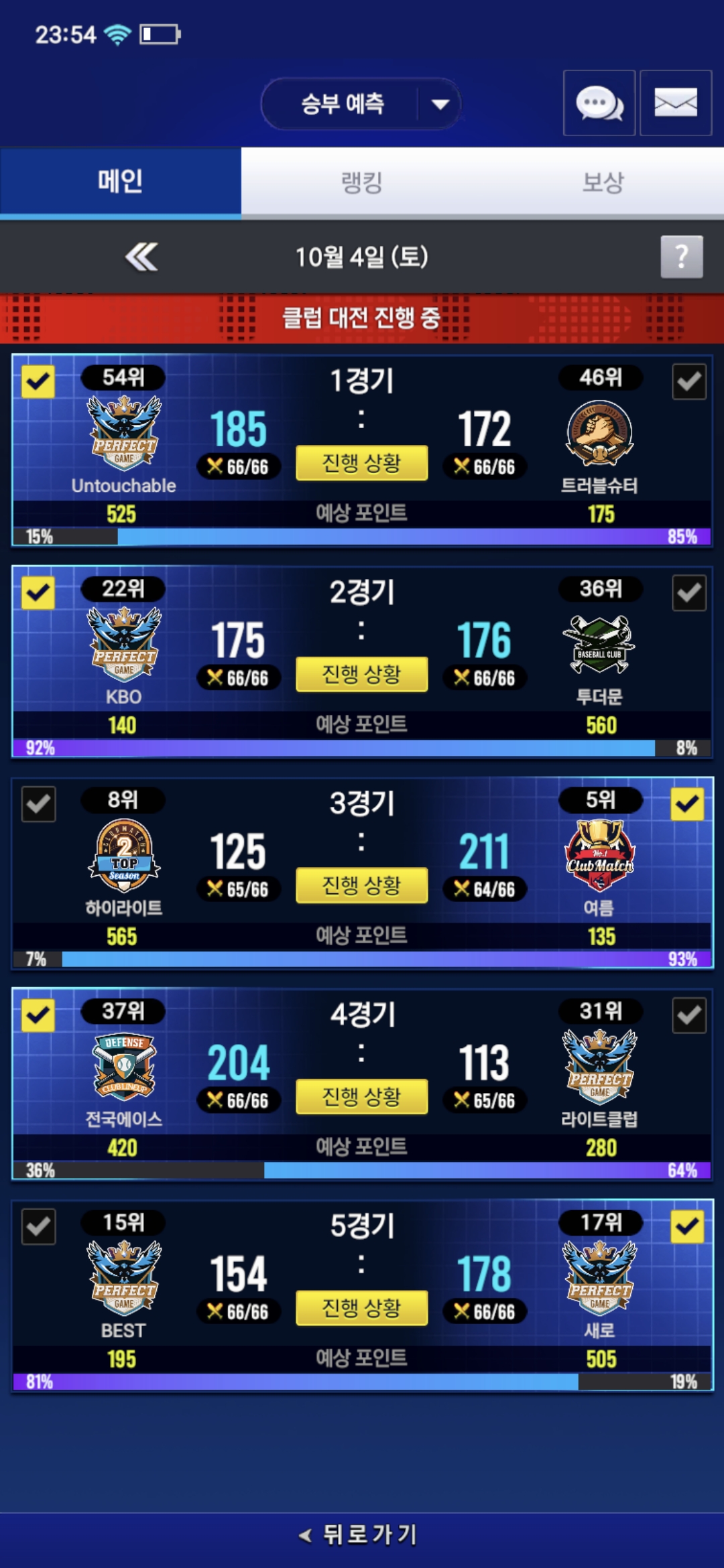The width and height of the screenshot is (724, 1568).
Task: Switch to the 보상 tab
Action: pyautogui.click(x=603, y=182)
